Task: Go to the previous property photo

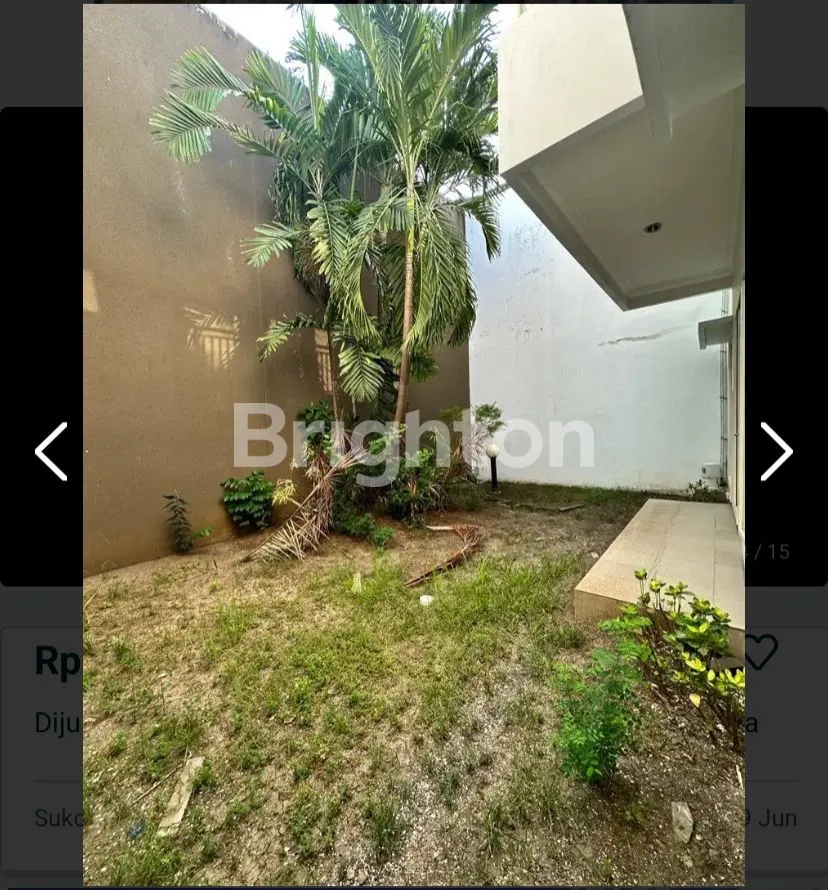Action: click(51, 452)
